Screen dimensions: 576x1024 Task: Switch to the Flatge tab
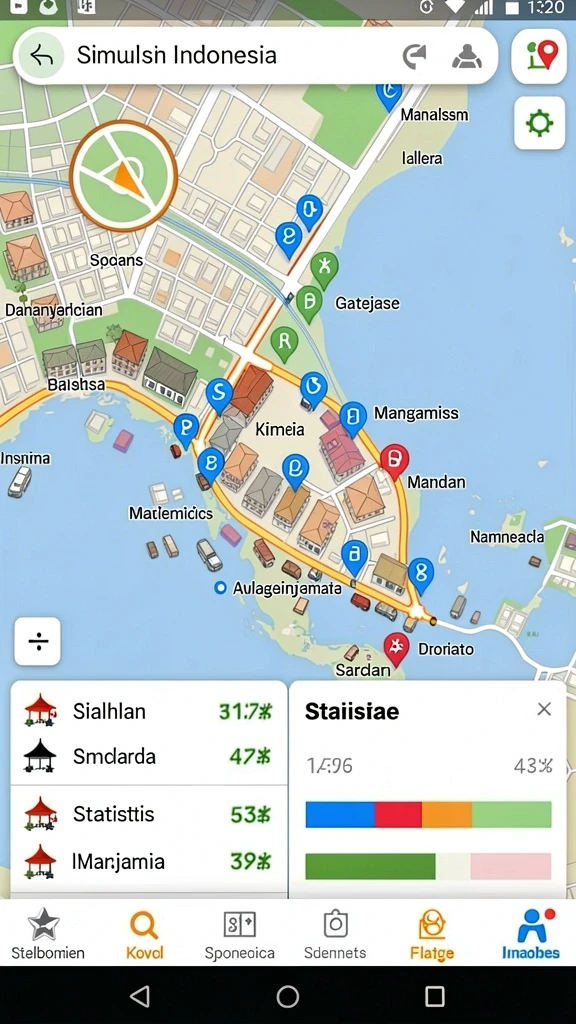(x=432, y=933)
